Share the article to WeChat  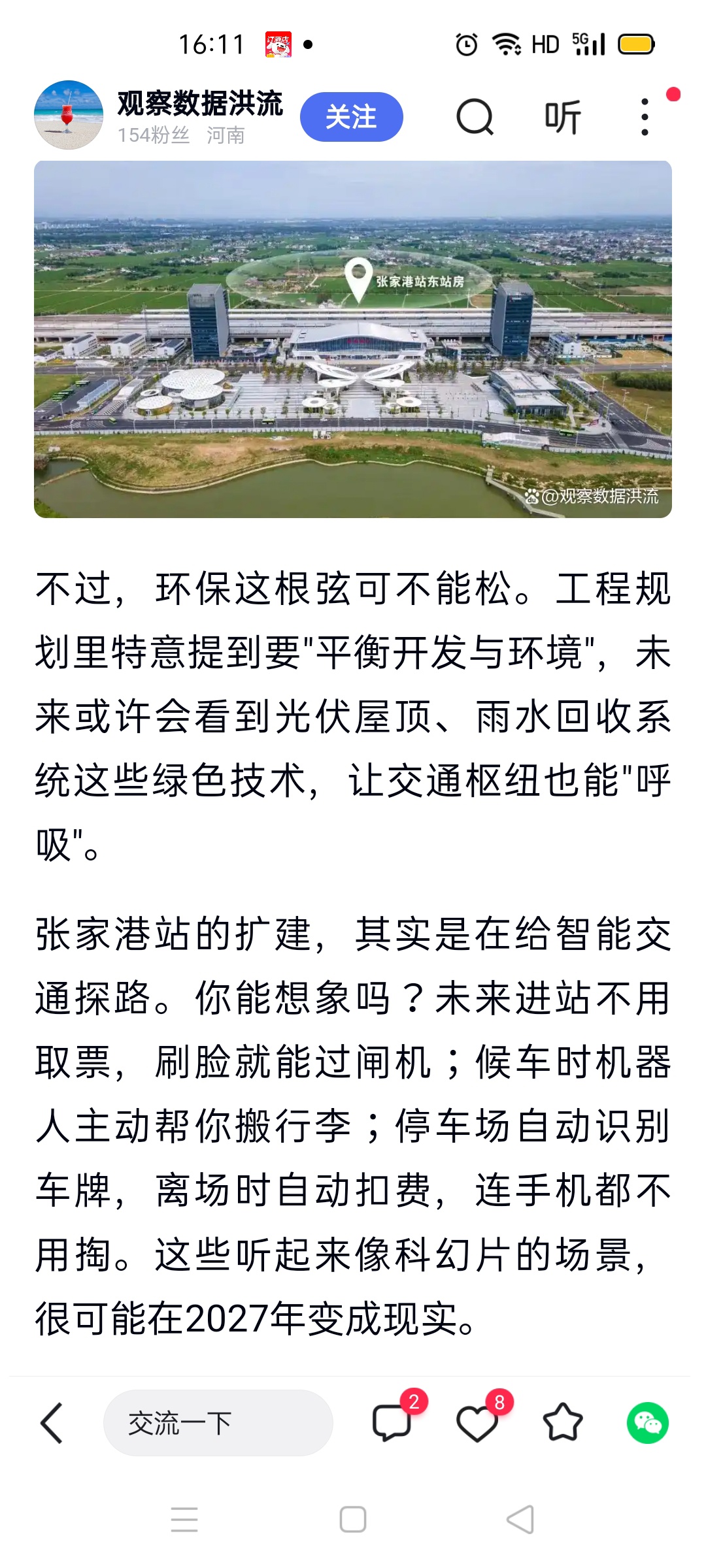[x=647, y=1422]
